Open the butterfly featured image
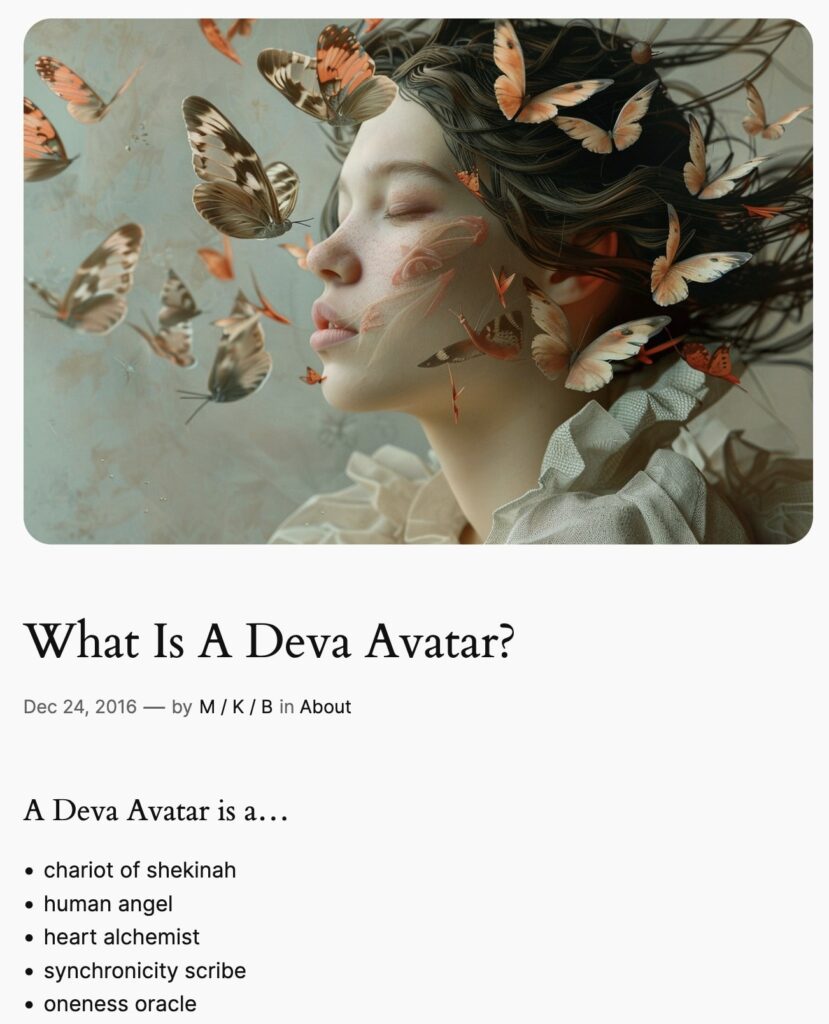The height and width of the screenshot is (1024, 829). click(418, 281)
